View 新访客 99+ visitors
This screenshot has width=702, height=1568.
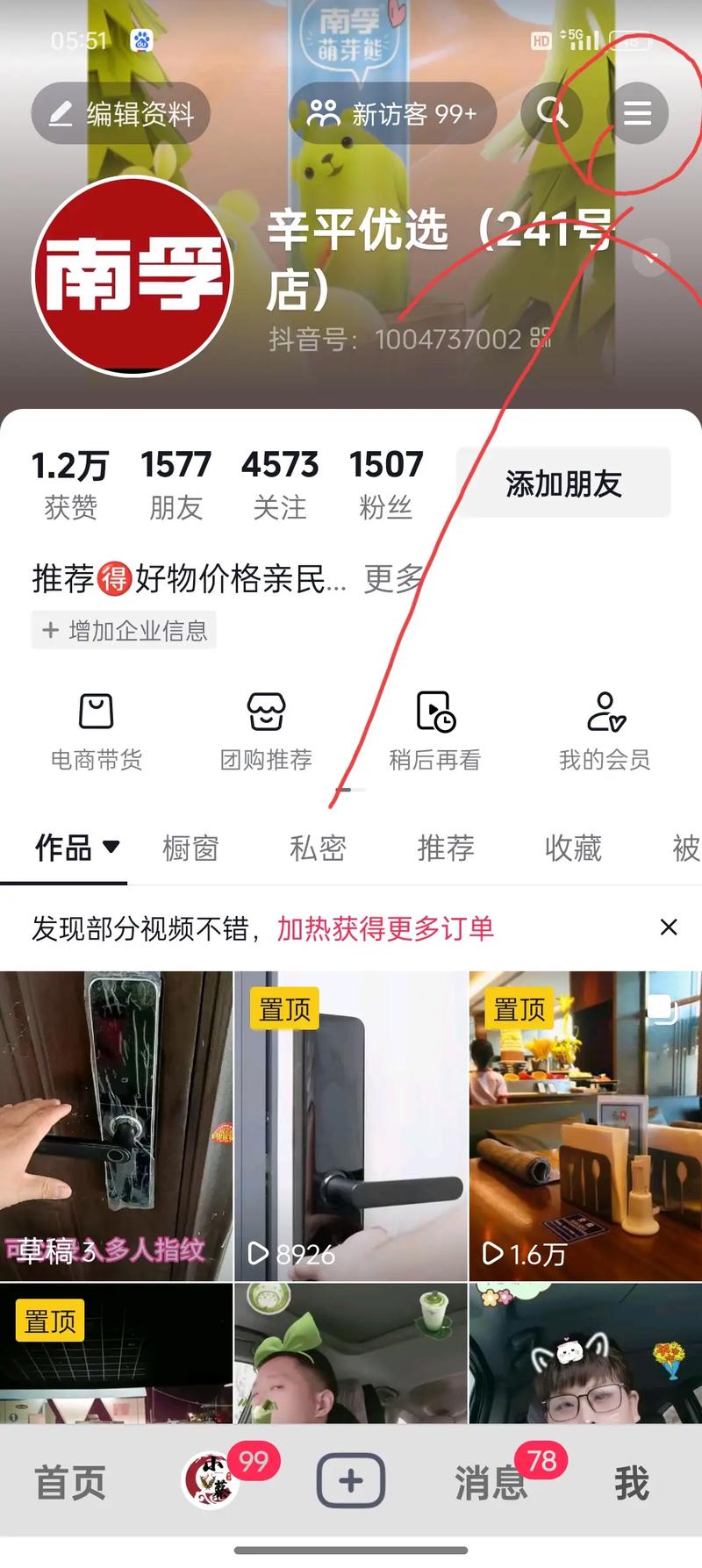(392, 114)
